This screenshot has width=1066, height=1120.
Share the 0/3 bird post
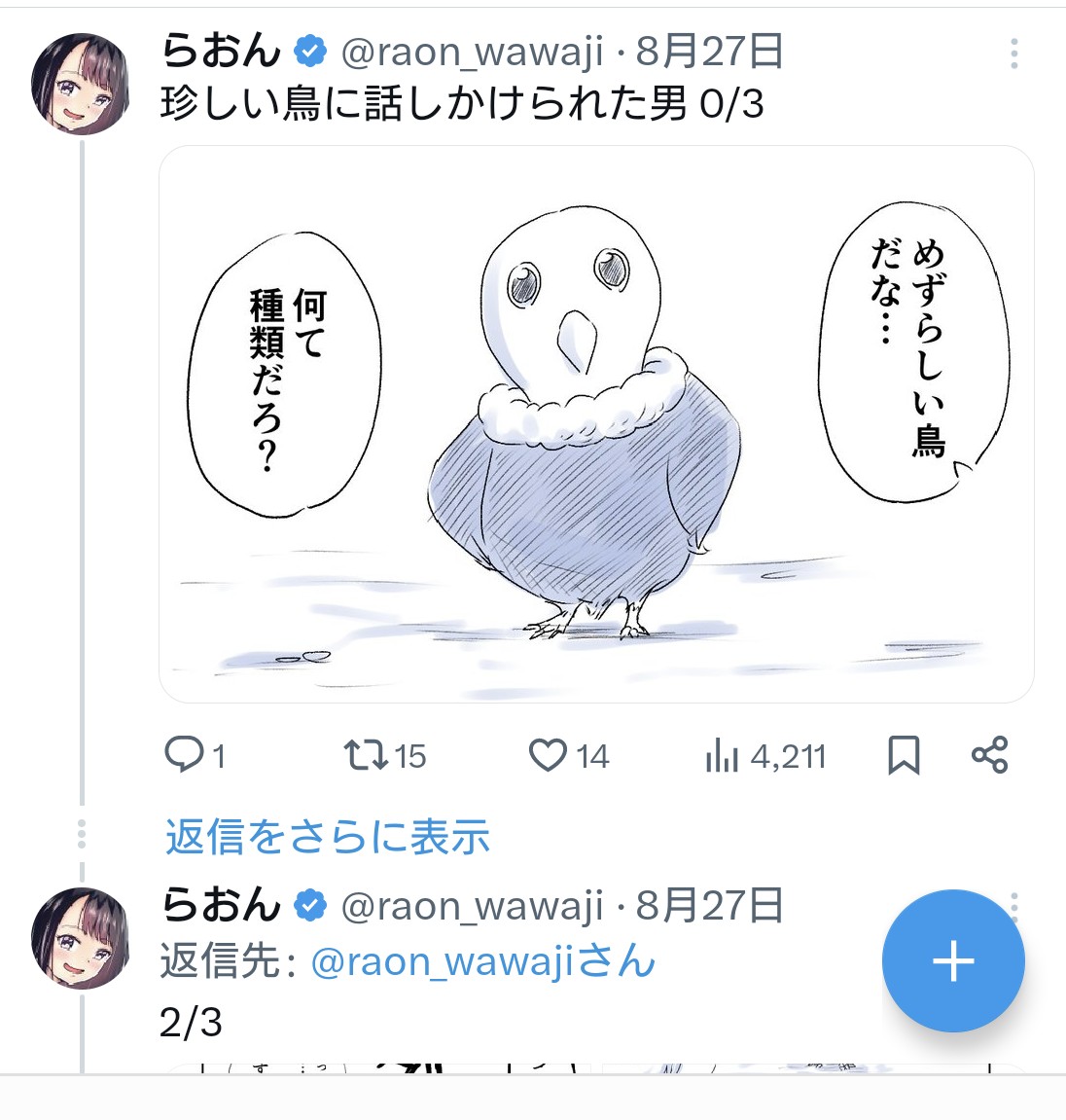click(989, 755)
